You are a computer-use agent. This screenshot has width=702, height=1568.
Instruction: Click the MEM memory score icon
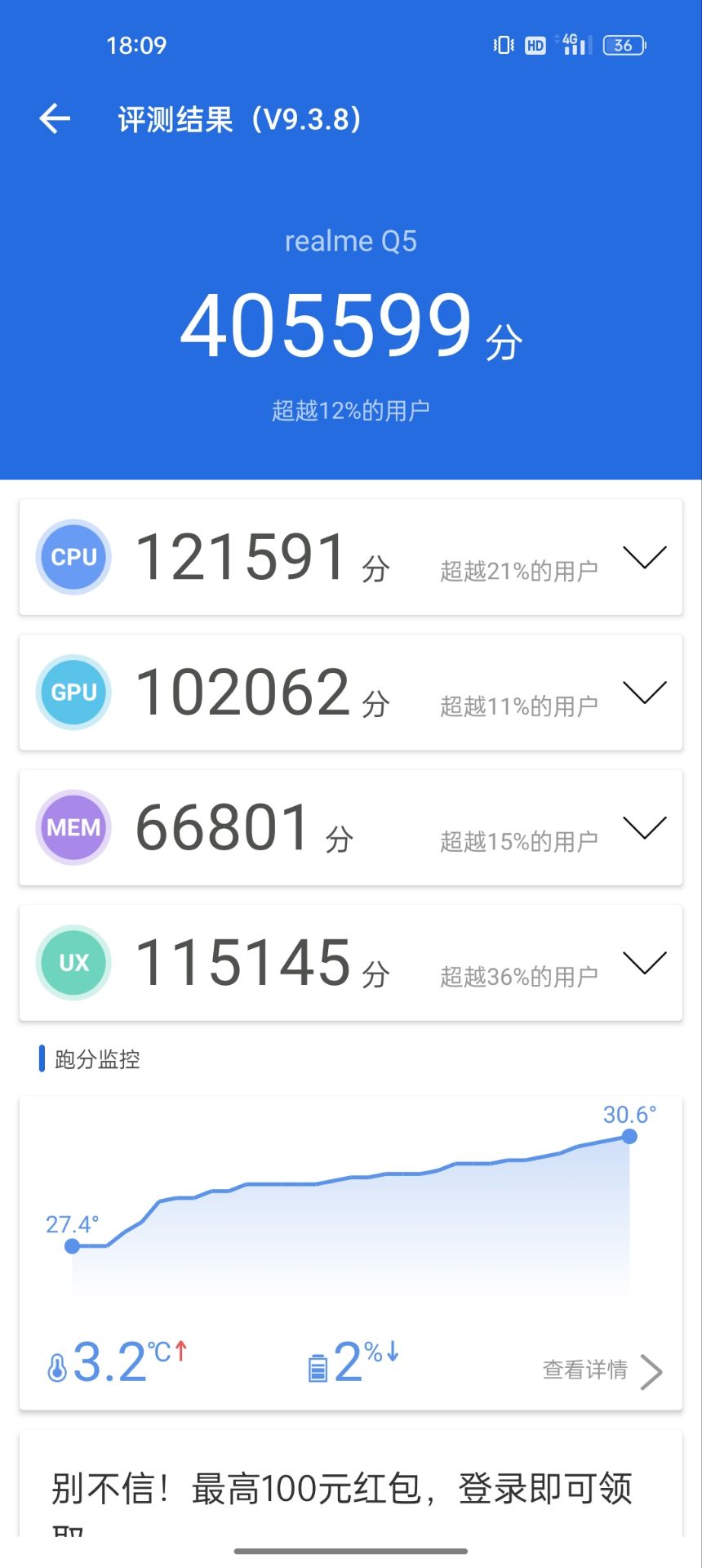73,827
